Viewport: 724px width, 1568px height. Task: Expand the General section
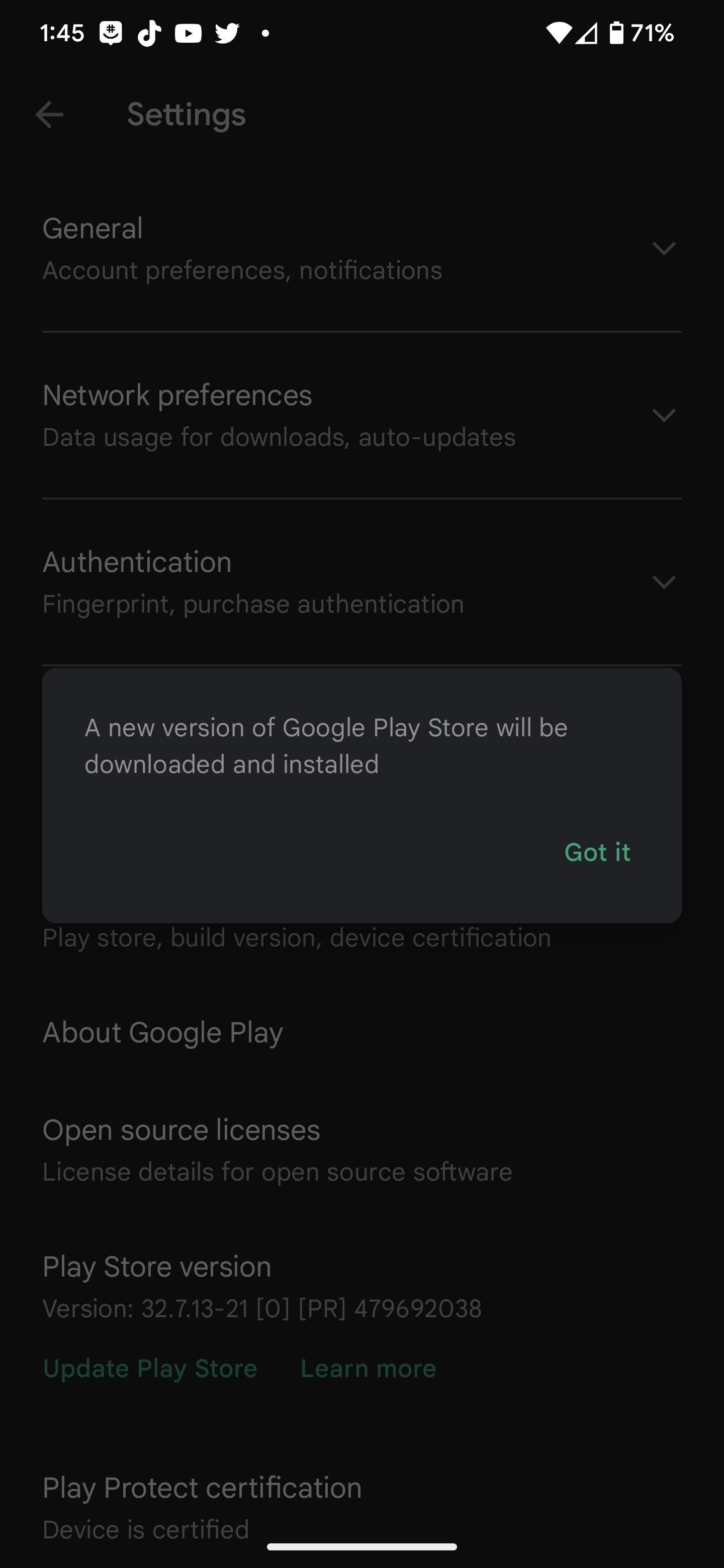(361, 248)
